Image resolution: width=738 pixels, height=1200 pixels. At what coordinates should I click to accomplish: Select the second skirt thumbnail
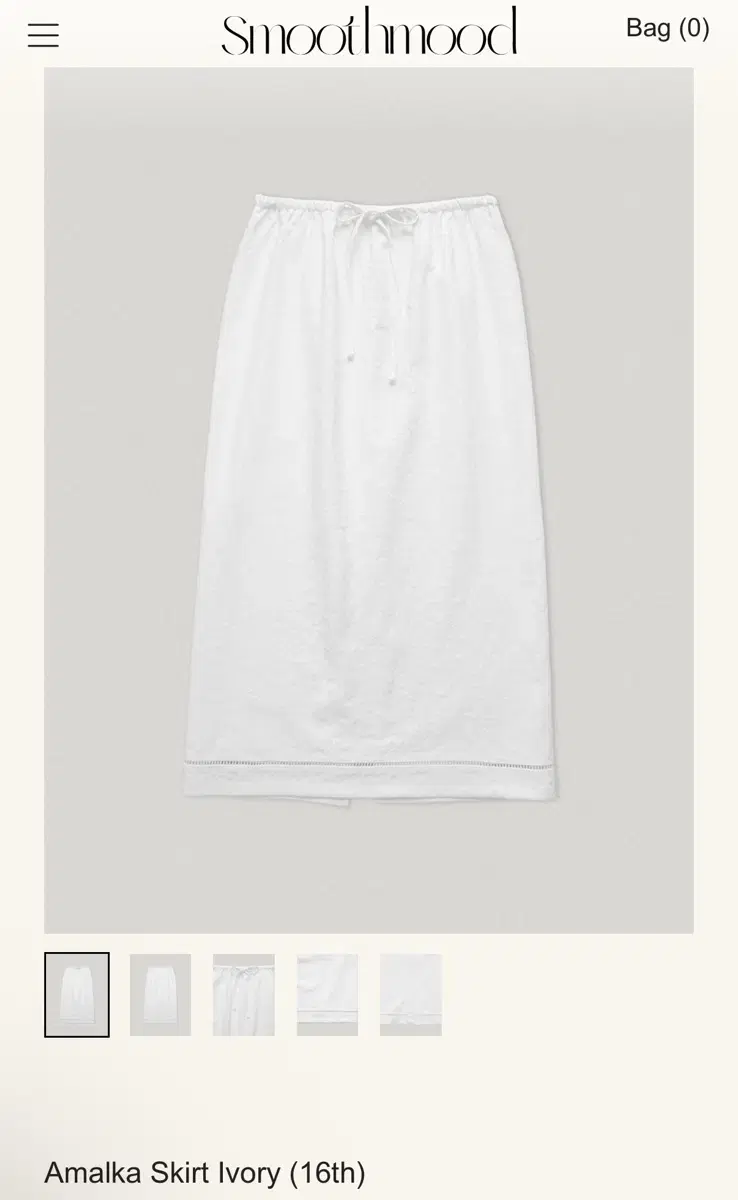tap(160, 995)
